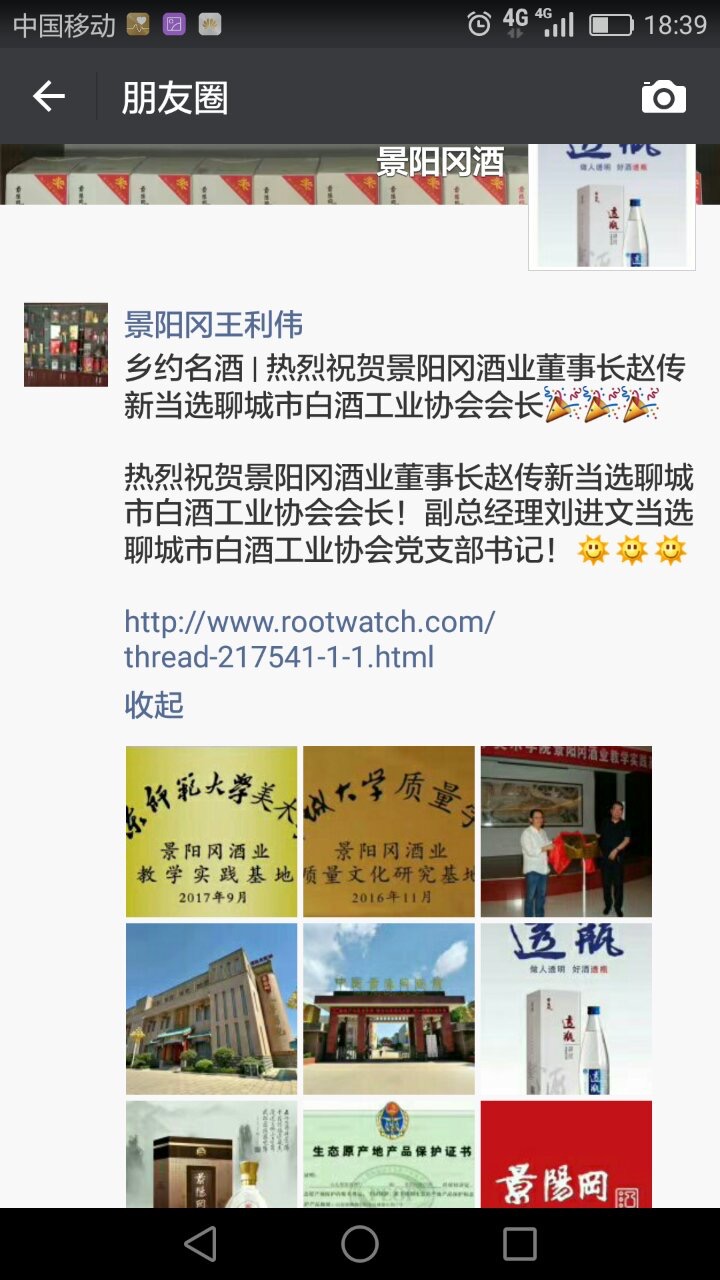Open the camera to post a moment
The image size is (720, 1280).
coord(663,97)
